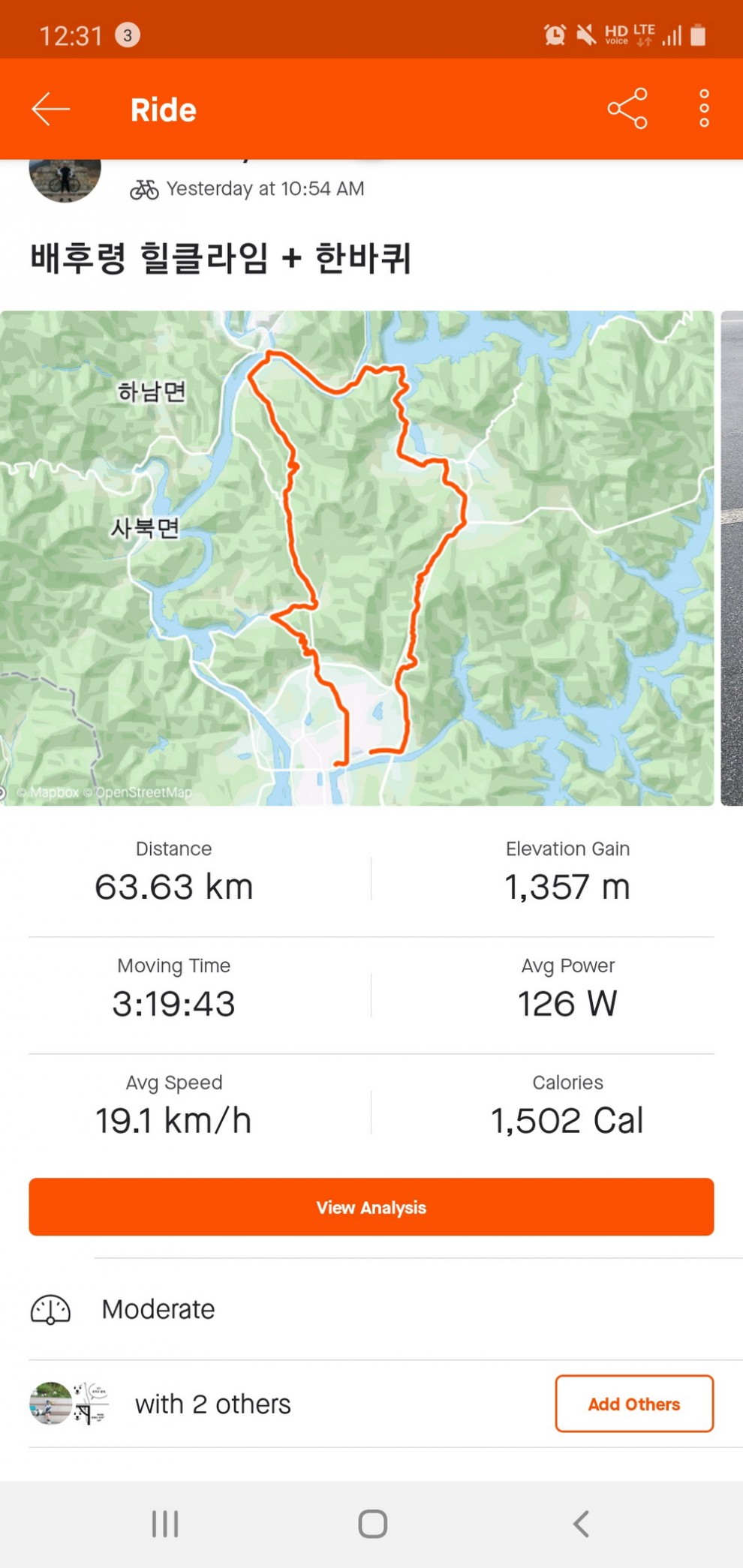Tap the Add Others button
This screenshot has height=1568, width=743.
point(633,1404)
